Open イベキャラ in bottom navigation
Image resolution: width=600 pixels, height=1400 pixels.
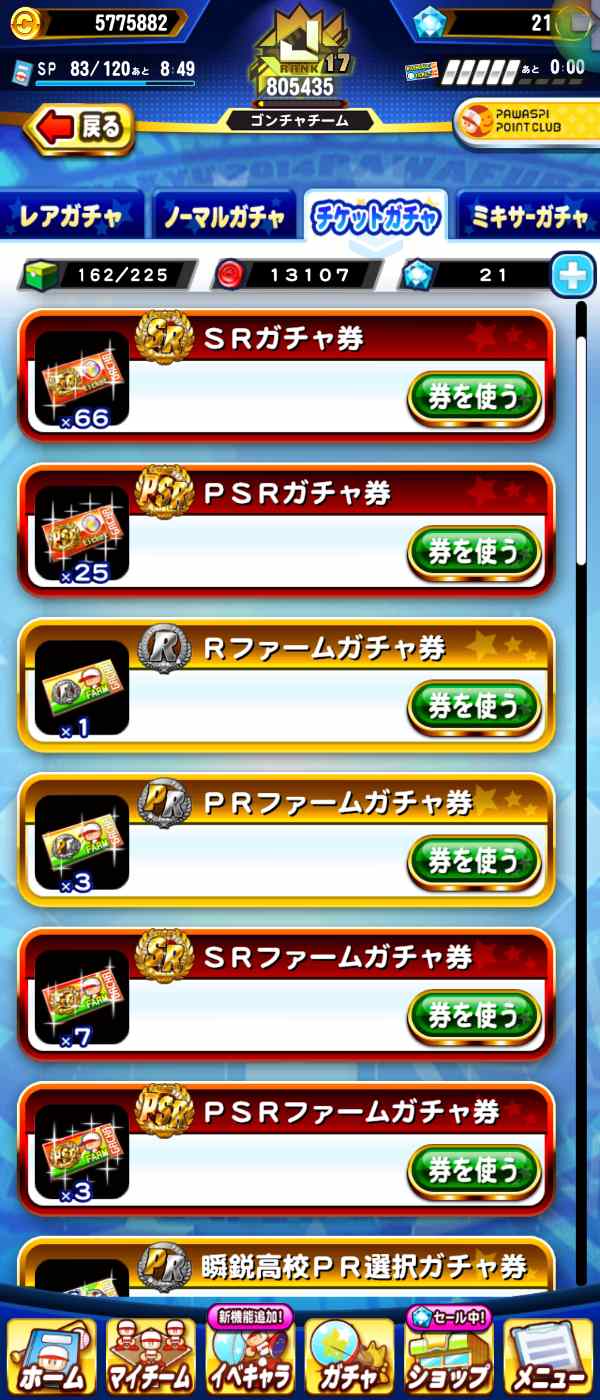(x=250, y=1355)
